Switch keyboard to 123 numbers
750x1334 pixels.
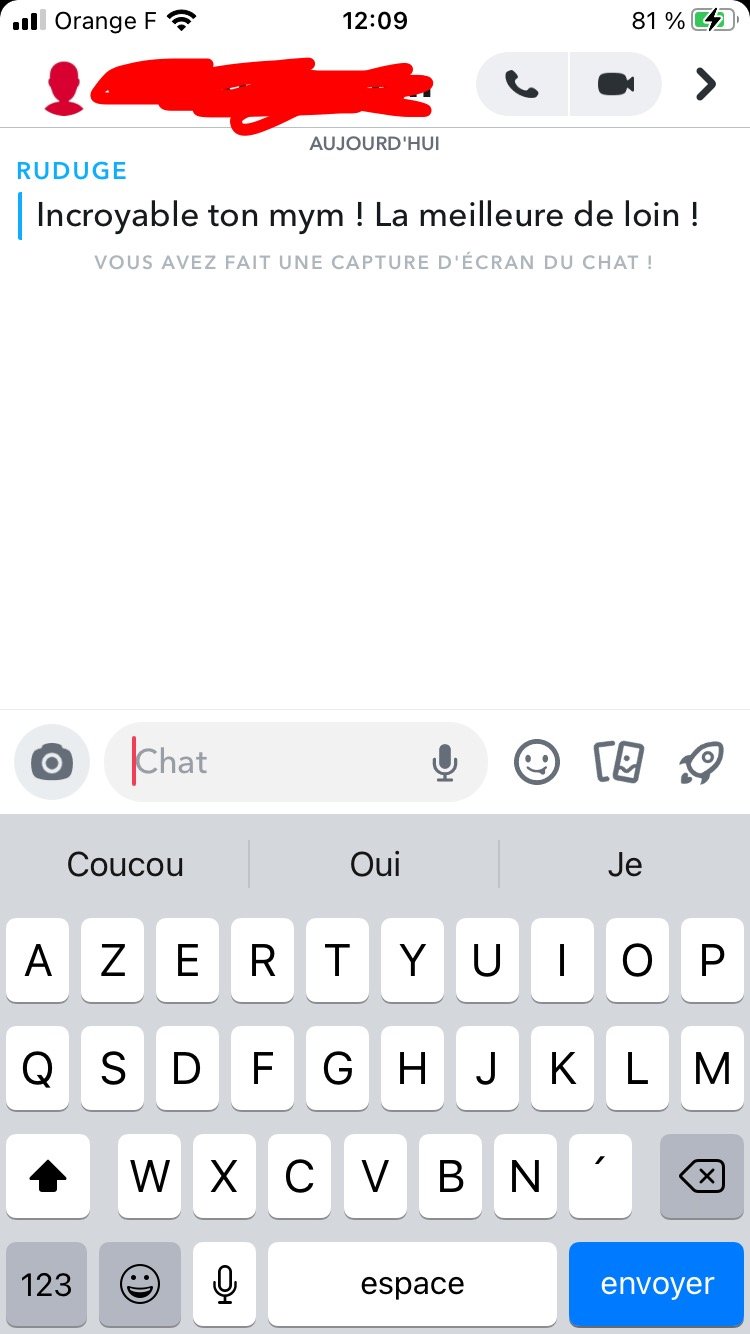[x=46, y=1284]
